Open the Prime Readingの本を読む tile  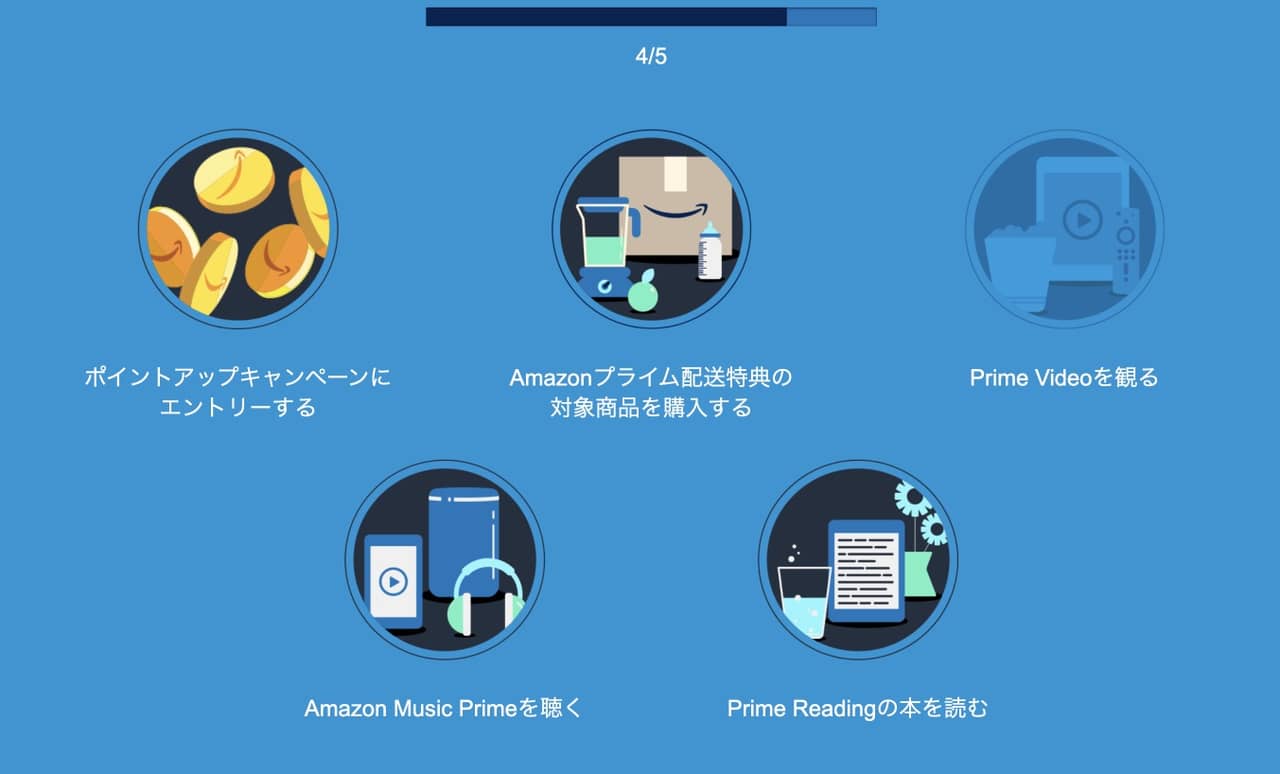click(857, 560)
